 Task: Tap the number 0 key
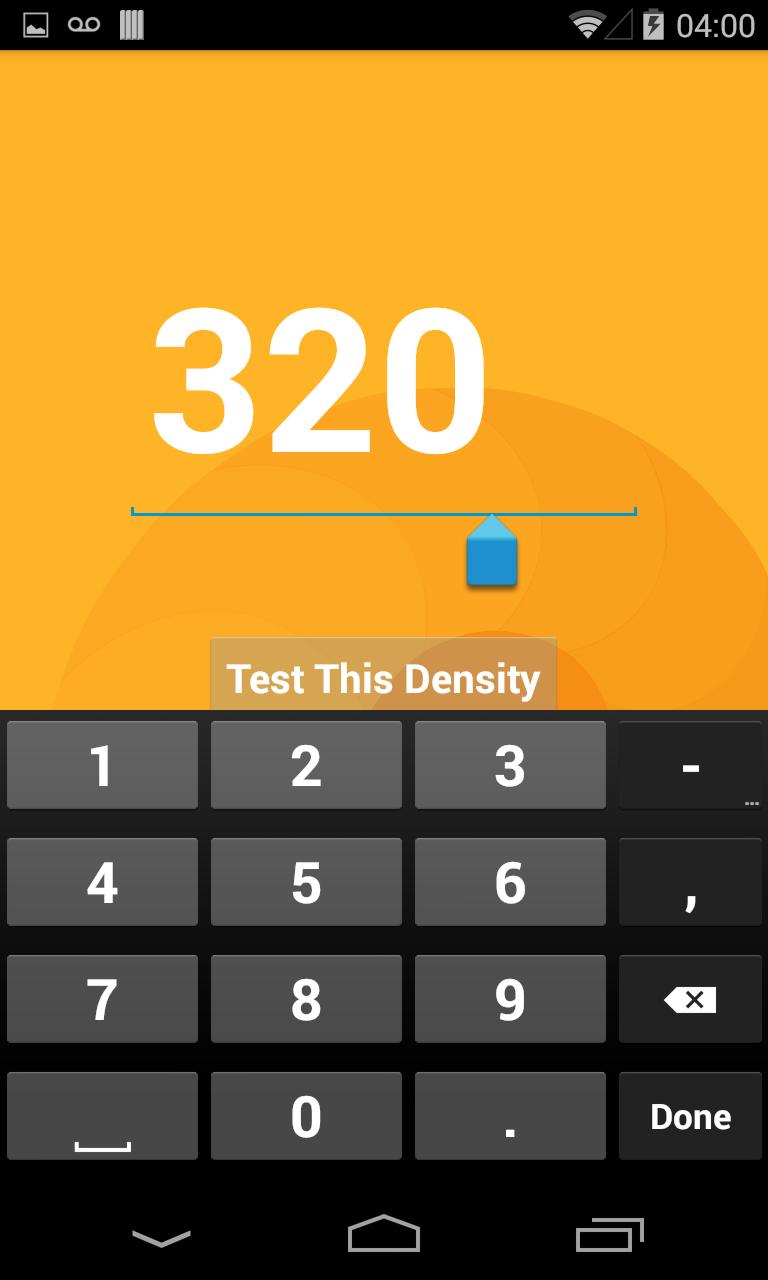pos(306,1115)
